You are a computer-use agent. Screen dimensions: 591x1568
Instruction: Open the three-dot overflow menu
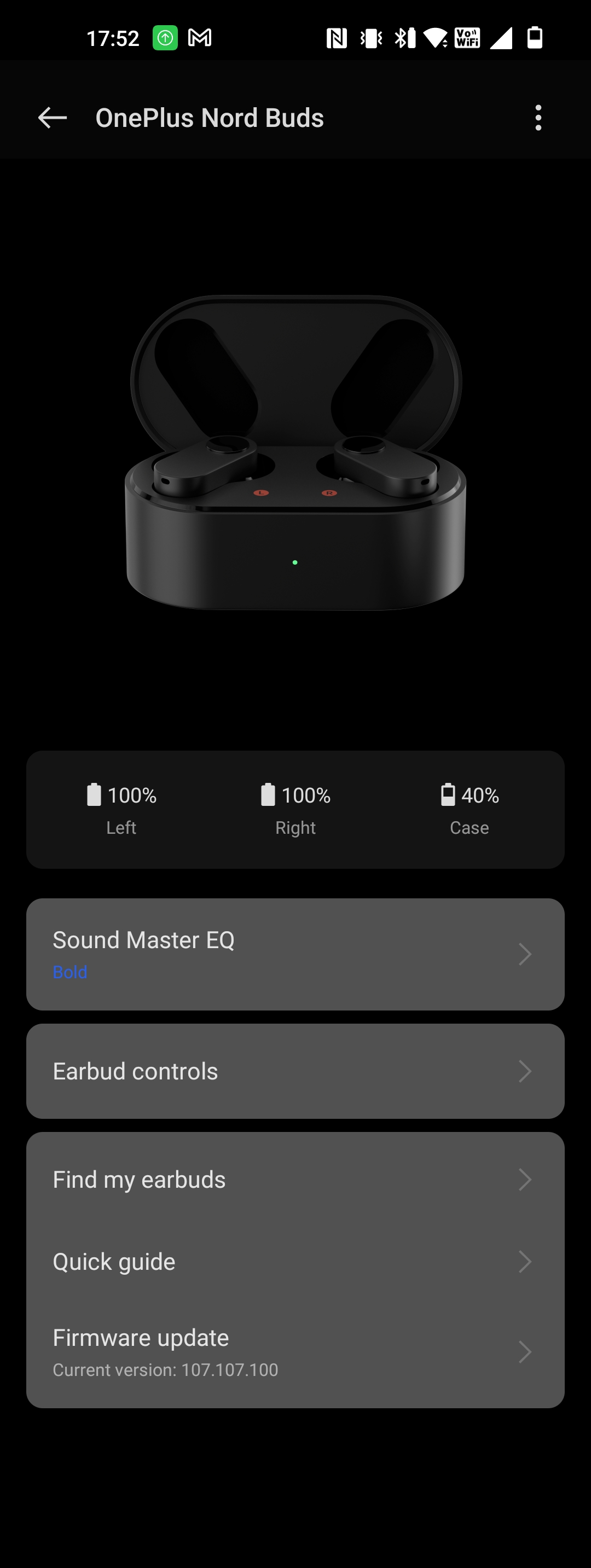(538, 118)
